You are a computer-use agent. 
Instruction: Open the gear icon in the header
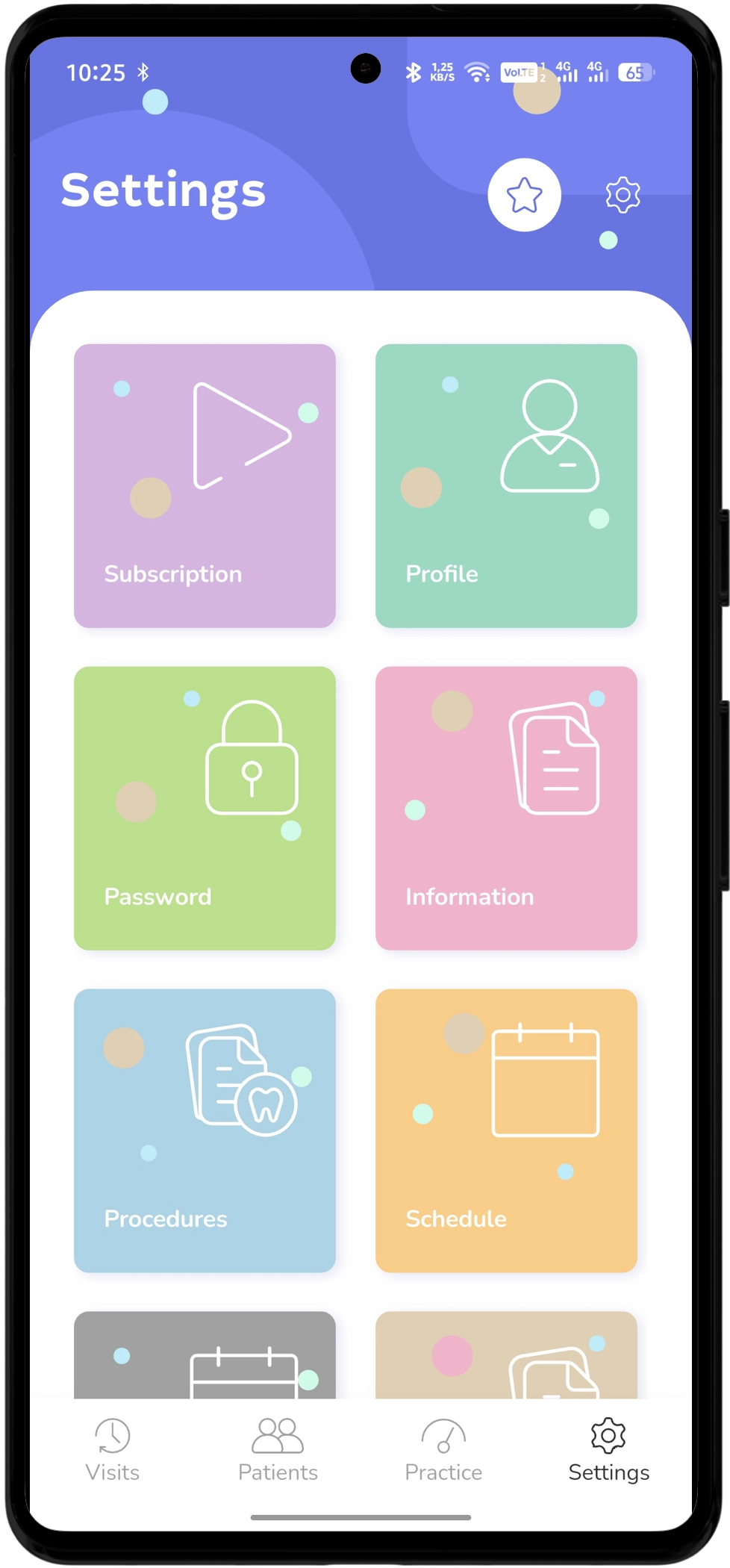[623, 195]
